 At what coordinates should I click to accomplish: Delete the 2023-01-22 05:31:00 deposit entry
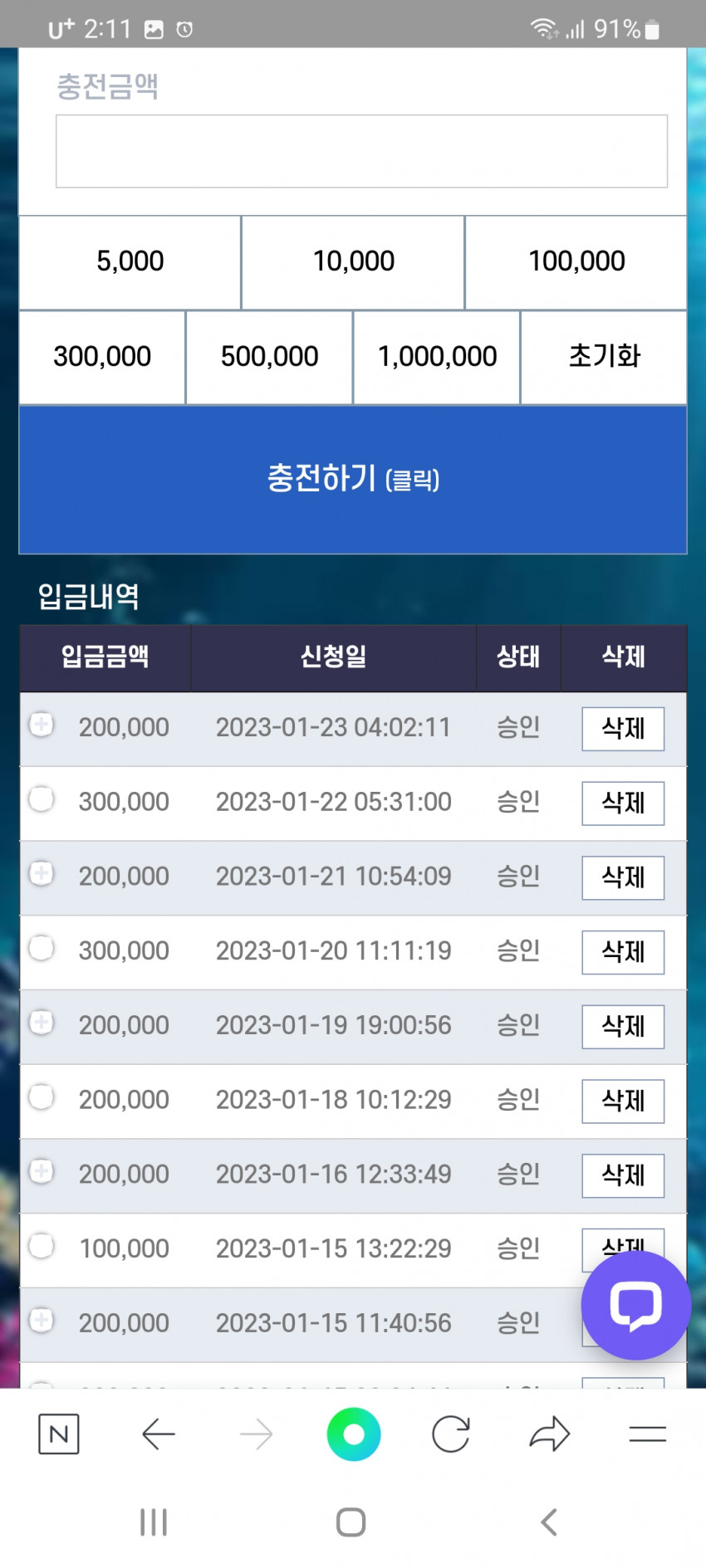click(623, 804)
